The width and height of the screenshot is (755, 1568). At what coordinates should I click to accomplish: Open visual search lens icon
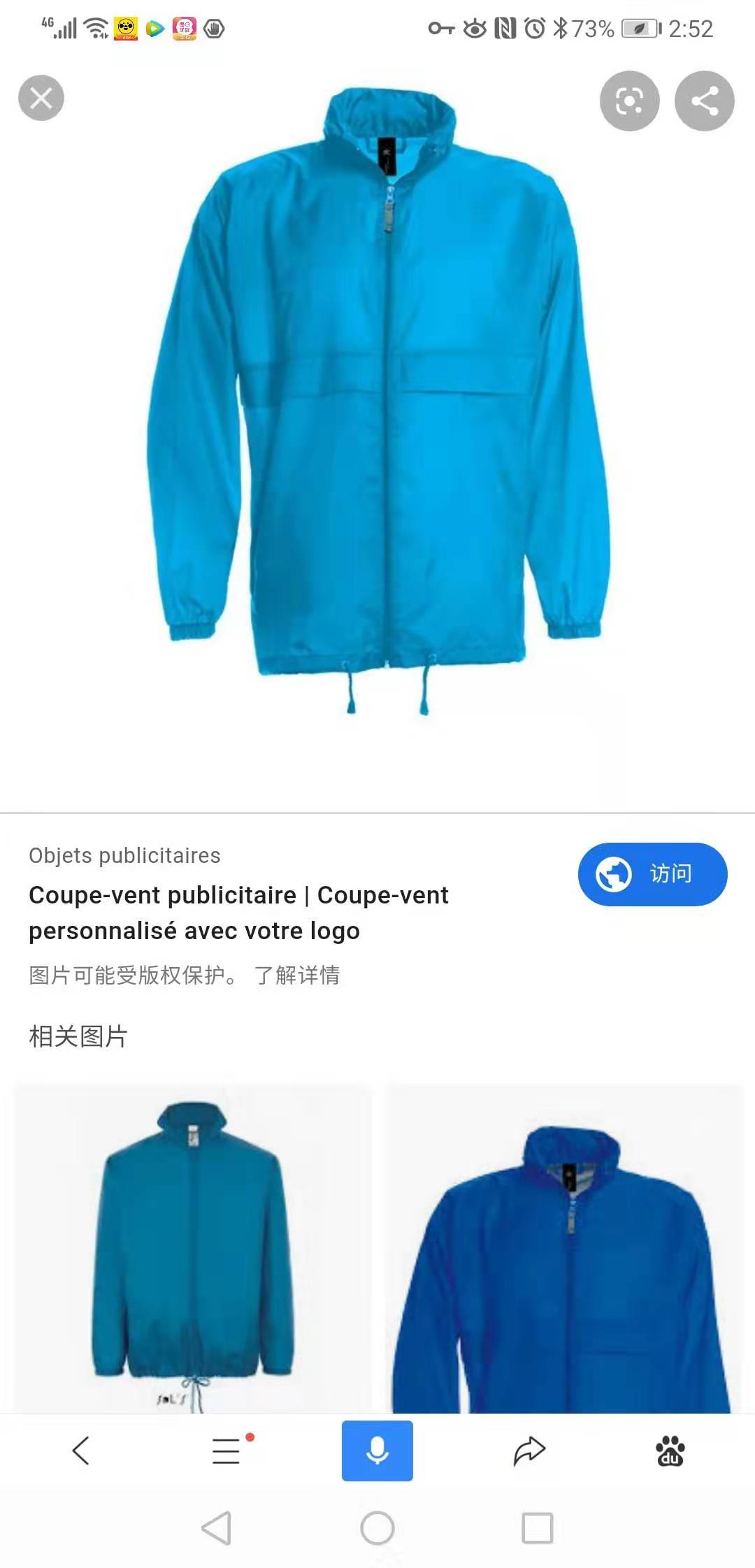pyautogui.click(x=629, y=101)
